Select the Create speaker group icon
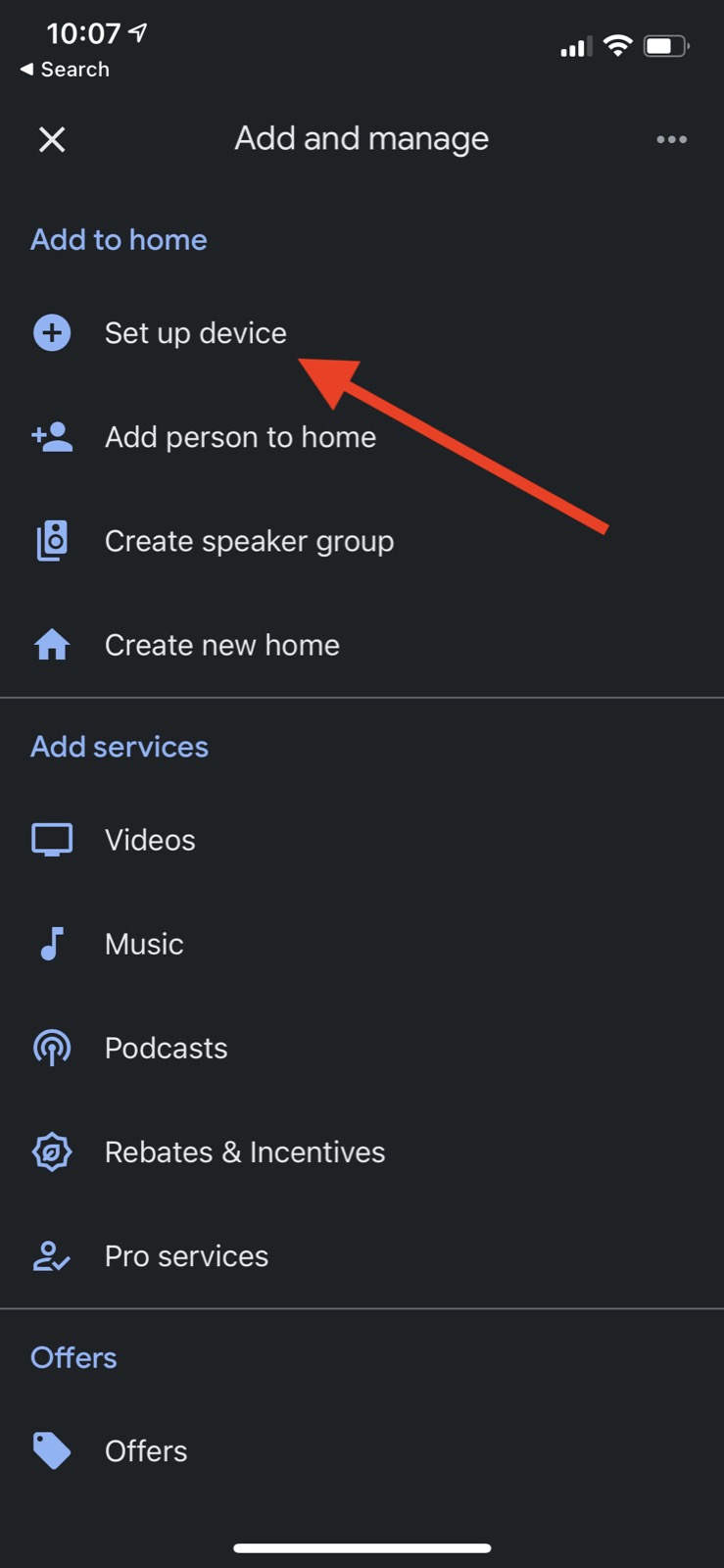The image size is (724, 1568). click(51, 540)
